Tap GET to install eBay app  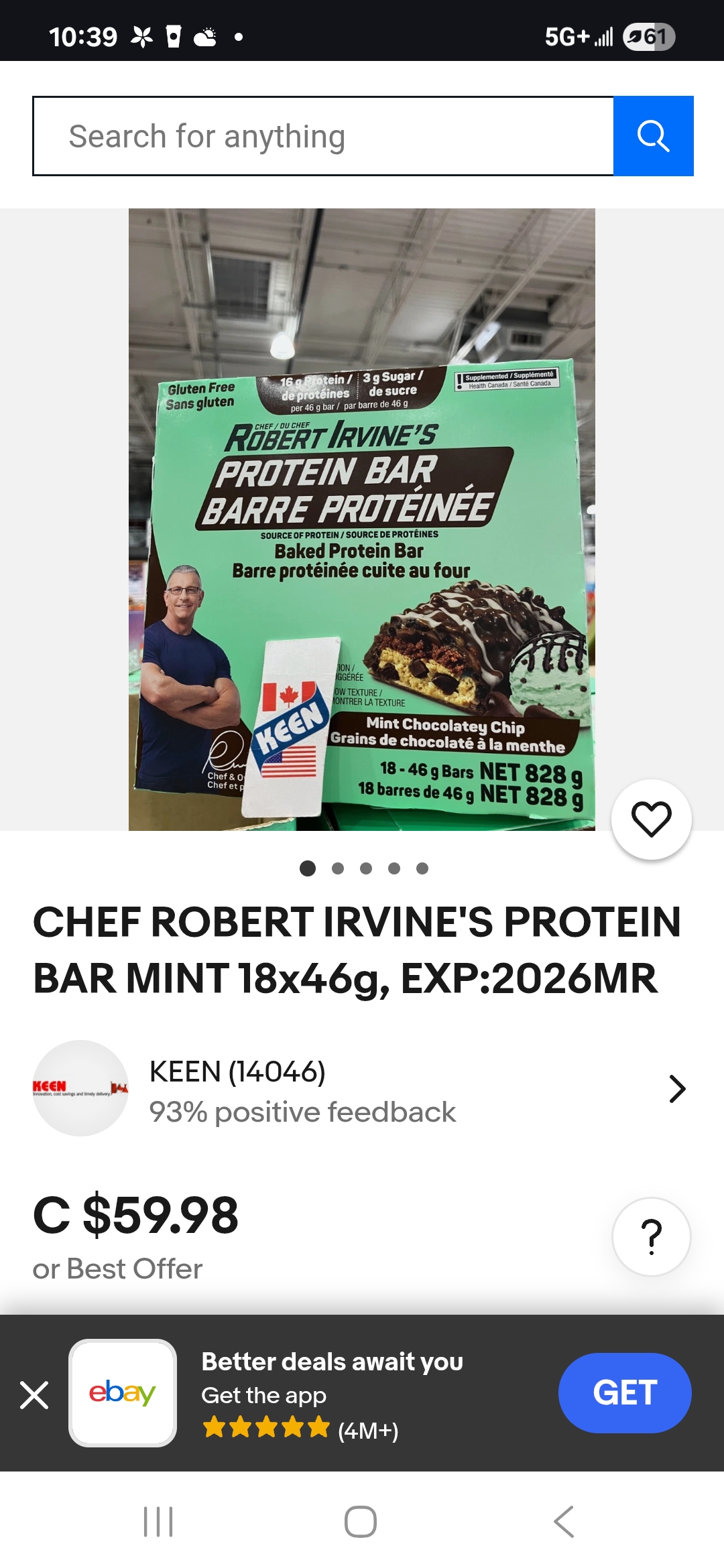[x=625, y=1392]
